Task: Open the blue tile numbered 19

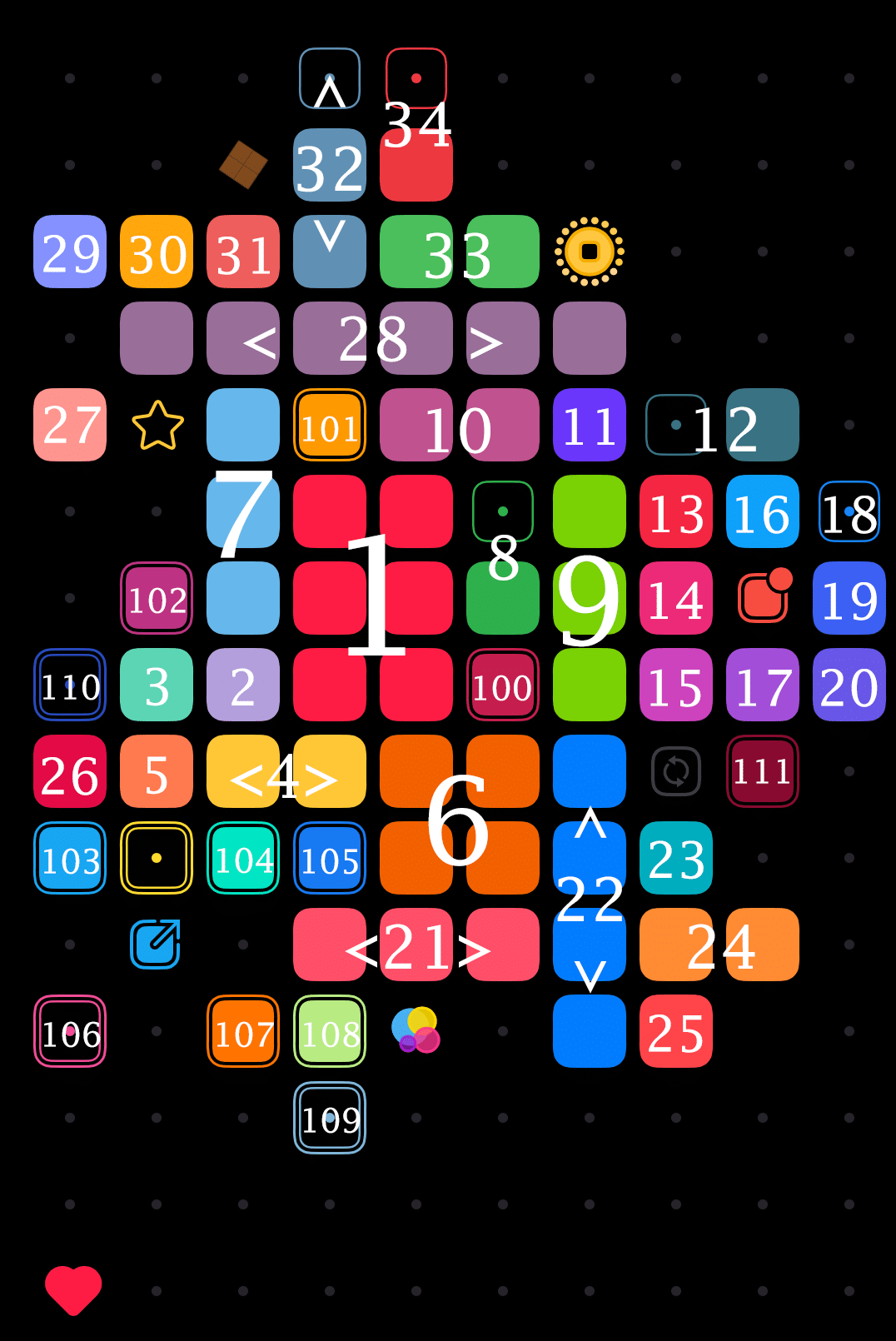Action: [849, 598]
